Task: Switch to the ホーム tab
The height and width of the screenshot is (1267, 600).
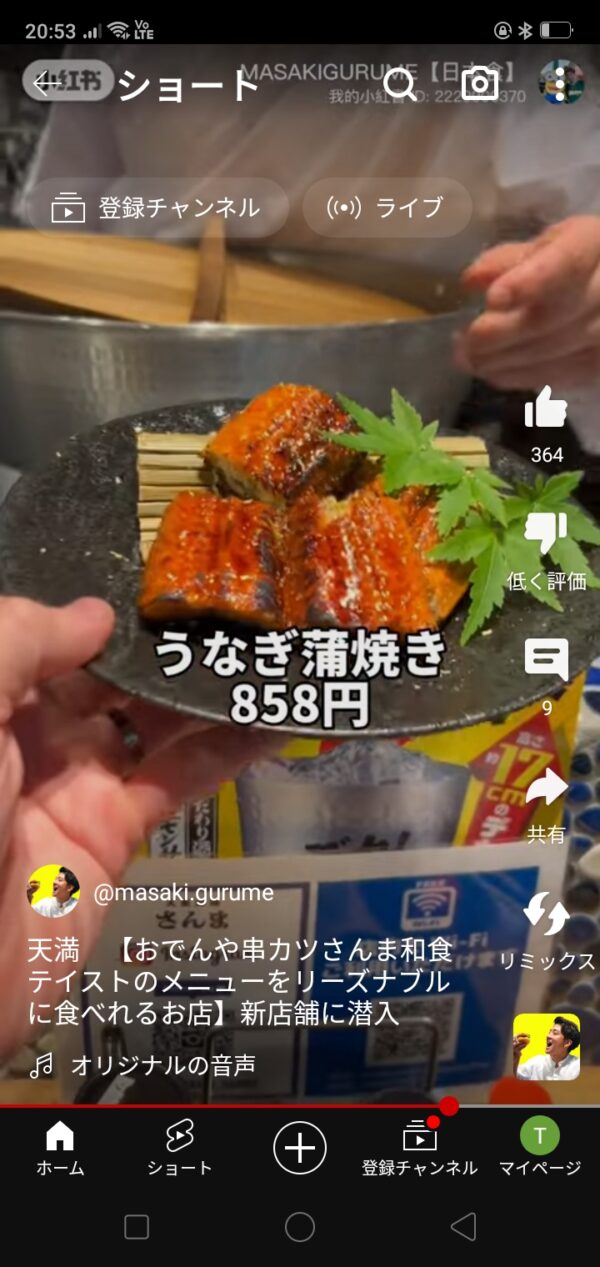Action: pyautogui.click(x=60, y=1147)
